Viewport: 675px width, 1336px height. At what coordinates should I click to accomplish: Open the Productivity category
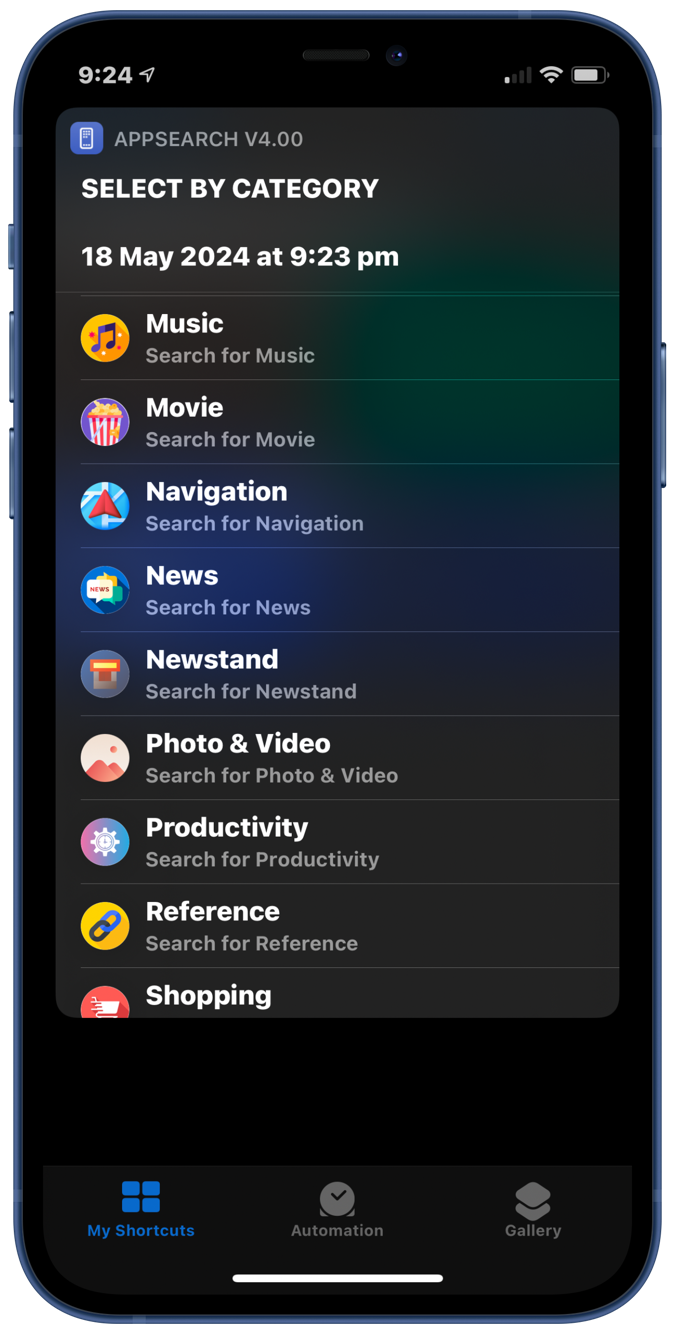tap(337, 842)
